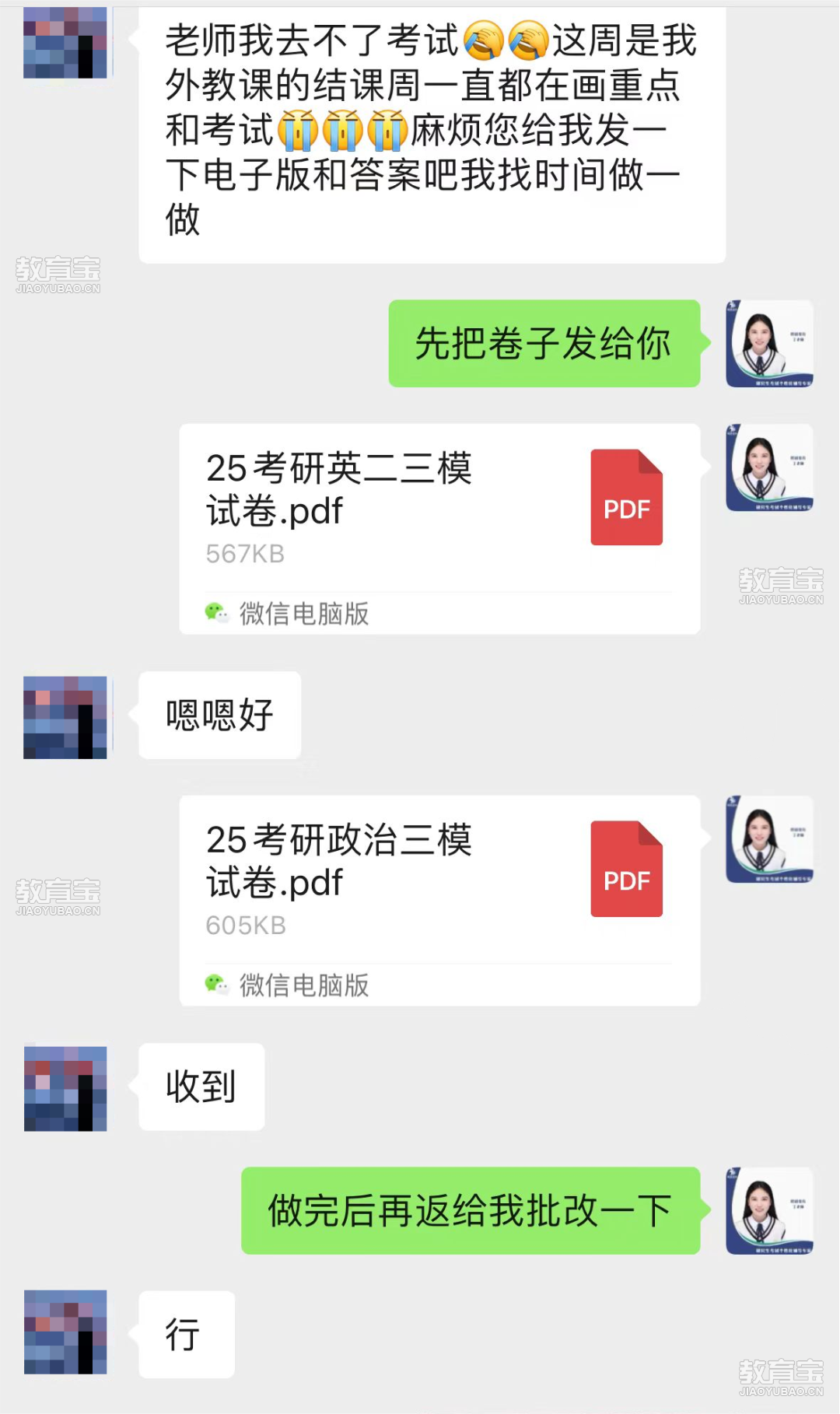This screenshot has height=1414, width=840.
Task: Tap the student's avatar next to 行
Action: pyautogui.click(x=65, y=1332)
